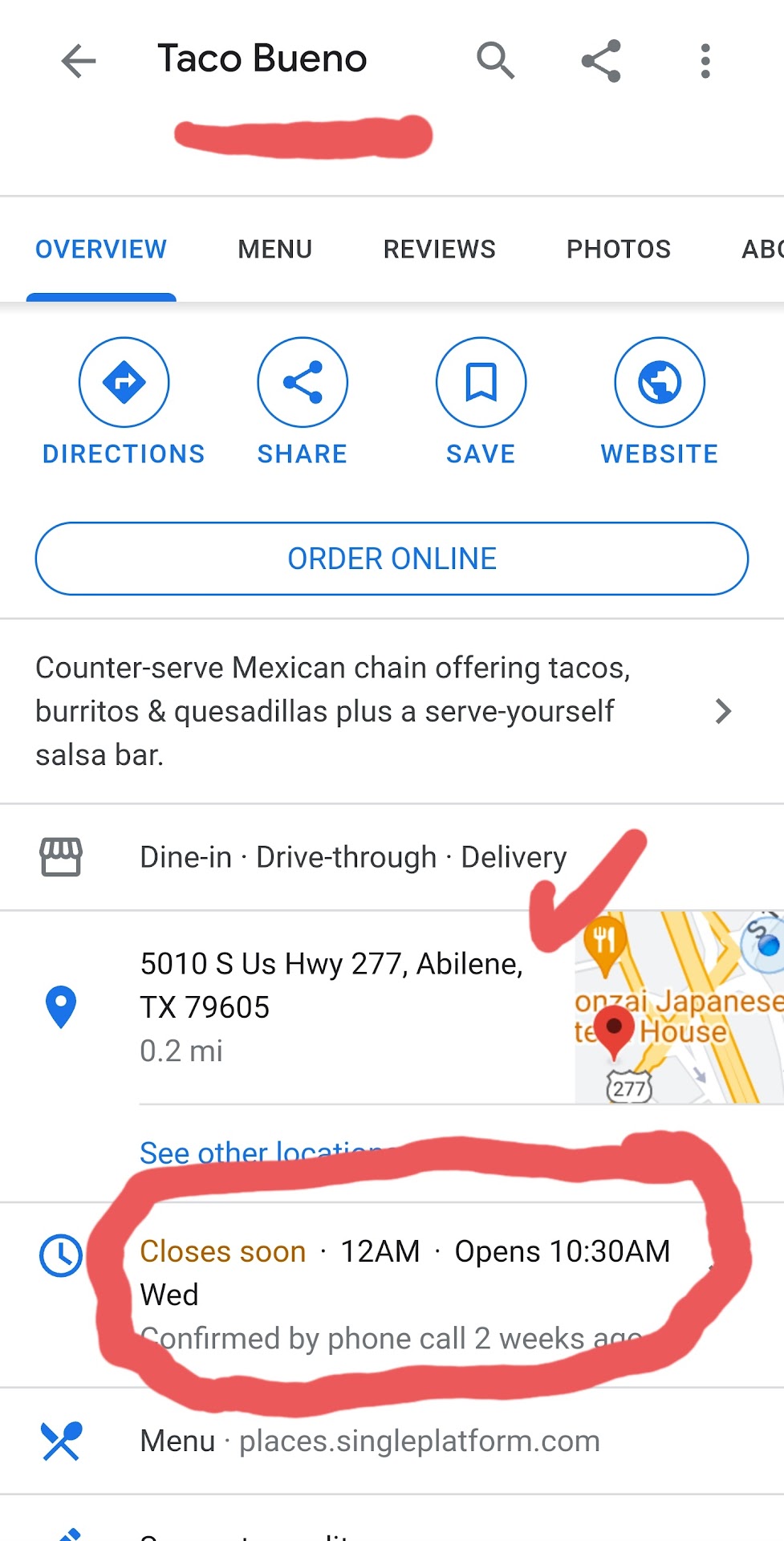Screen dimensions: 784x1541
Task: Tap Order Online
Action: point(392,559)
